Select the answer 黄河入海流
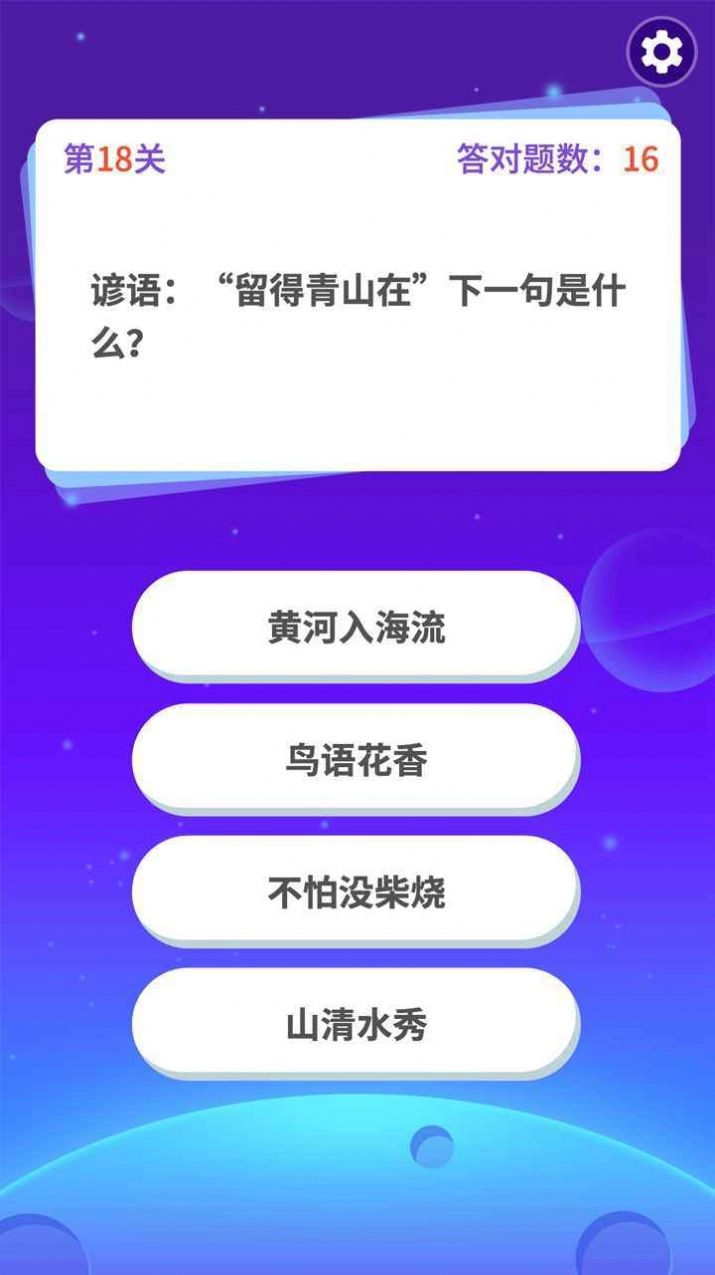 point(356,628)
